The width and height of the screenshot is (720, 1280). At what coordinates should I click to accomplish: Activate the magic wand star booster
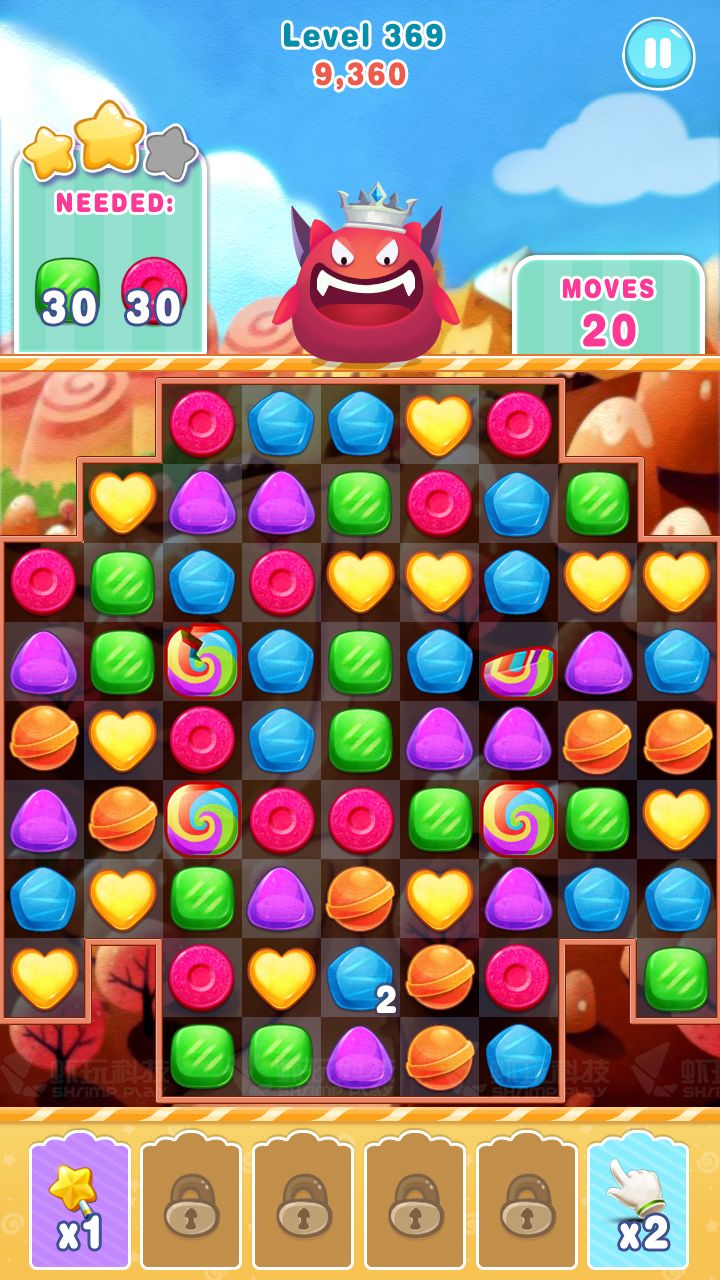[79, 1203]
